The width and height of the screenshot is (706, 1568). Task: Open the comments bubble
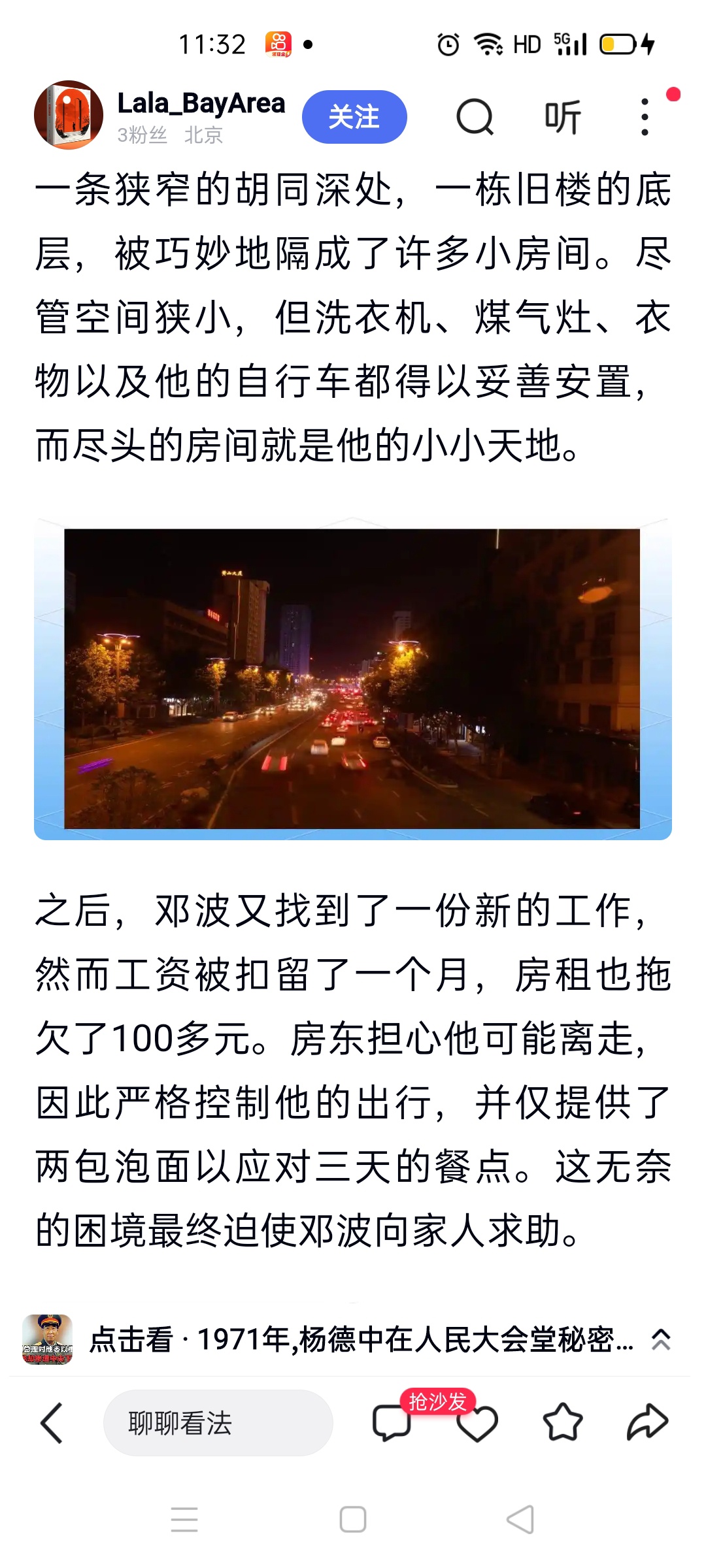[x=390, y=1422]
